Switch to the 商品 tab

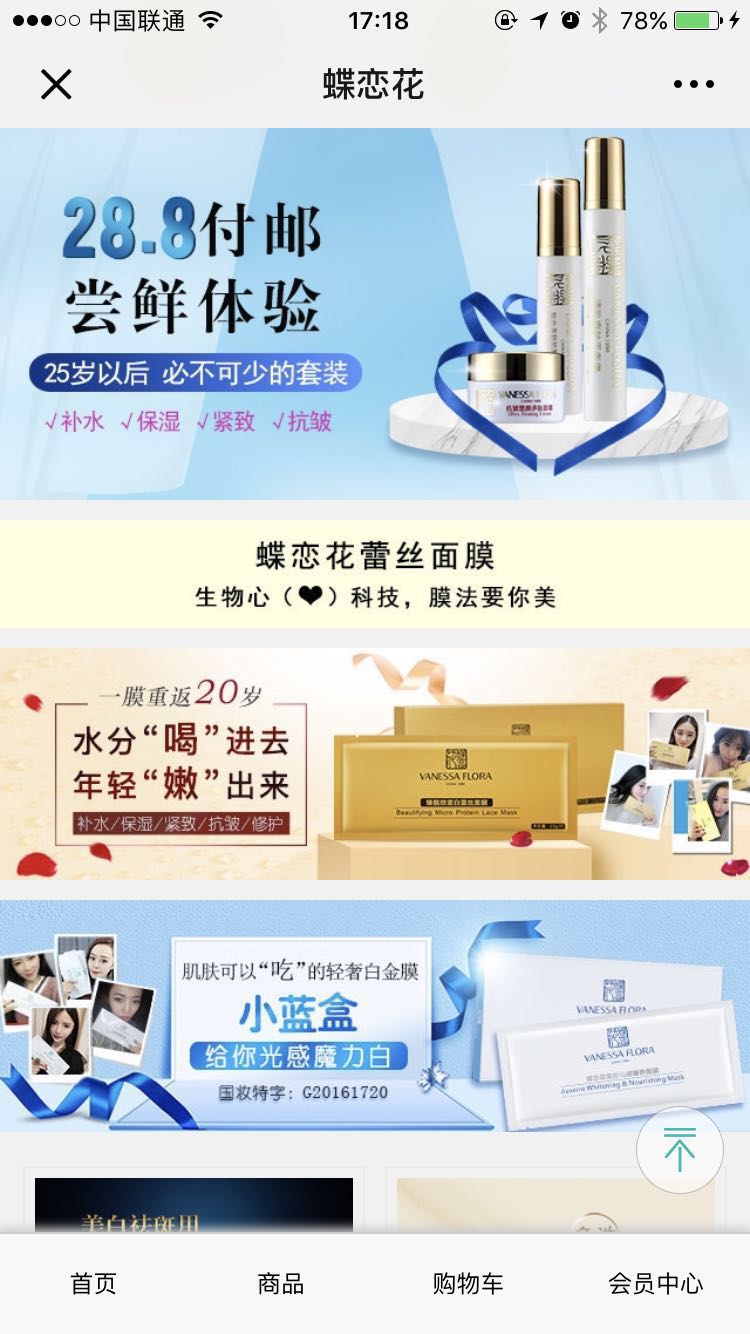(280, 1284)
